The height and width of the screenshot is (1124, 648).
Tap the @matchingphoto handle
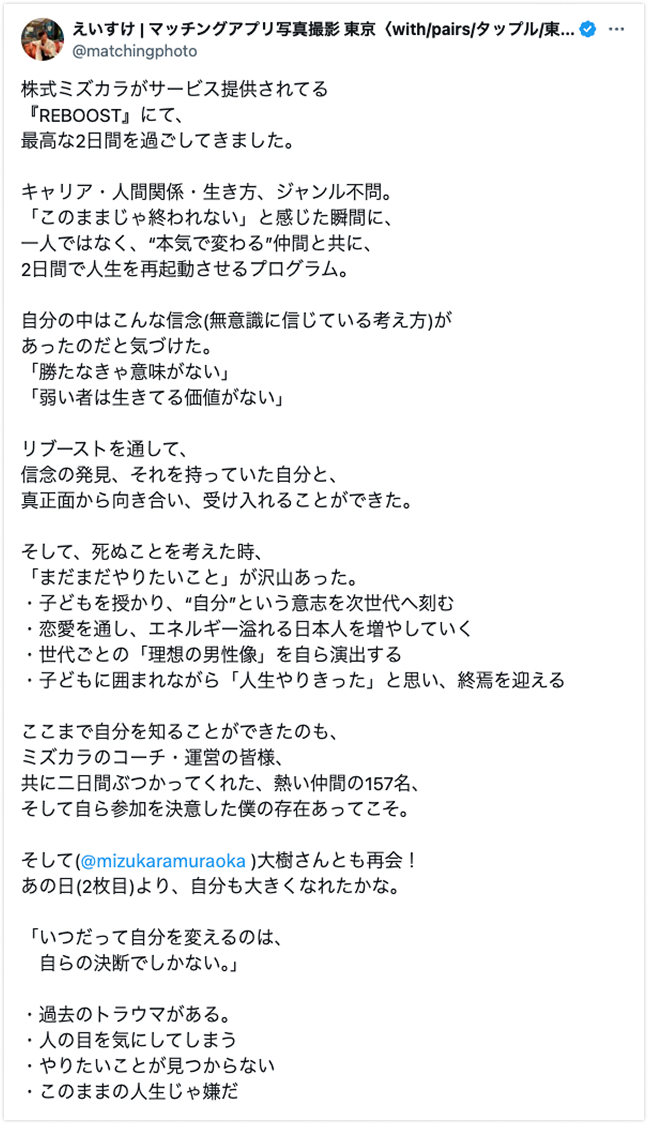point(135,52)
